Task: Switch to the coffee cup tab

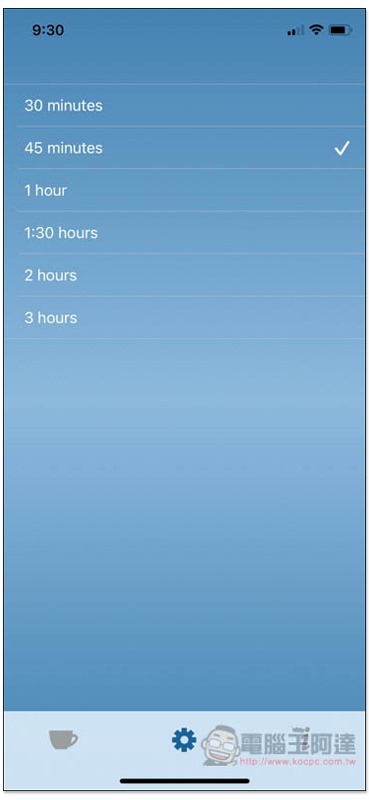Action: tap(63, 739)
